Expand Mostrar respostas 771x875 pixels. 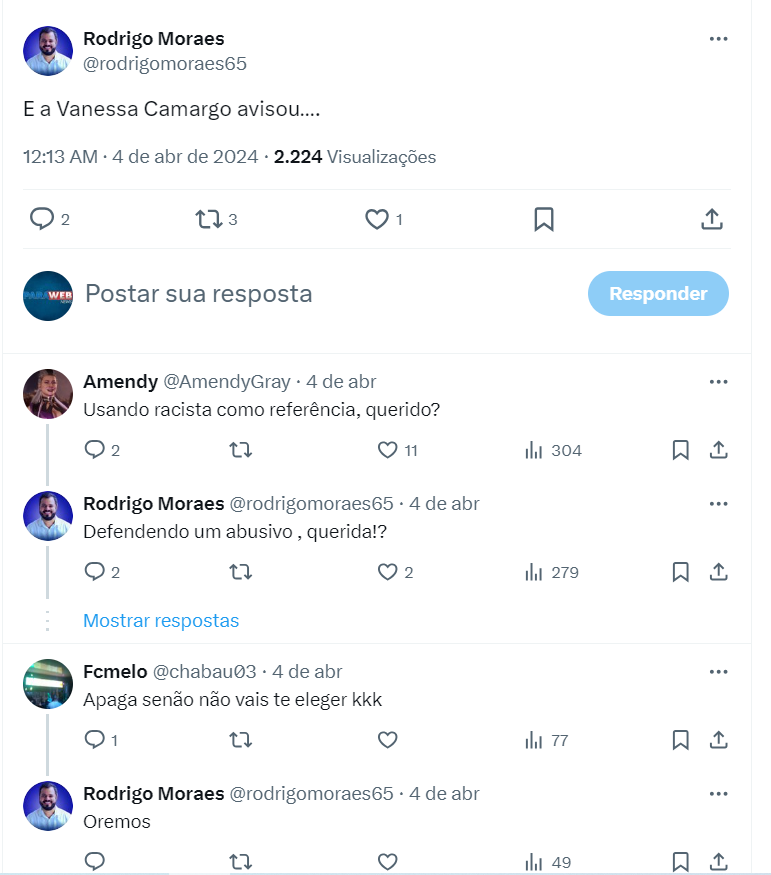pyautogui.click(x=161, y=621)
